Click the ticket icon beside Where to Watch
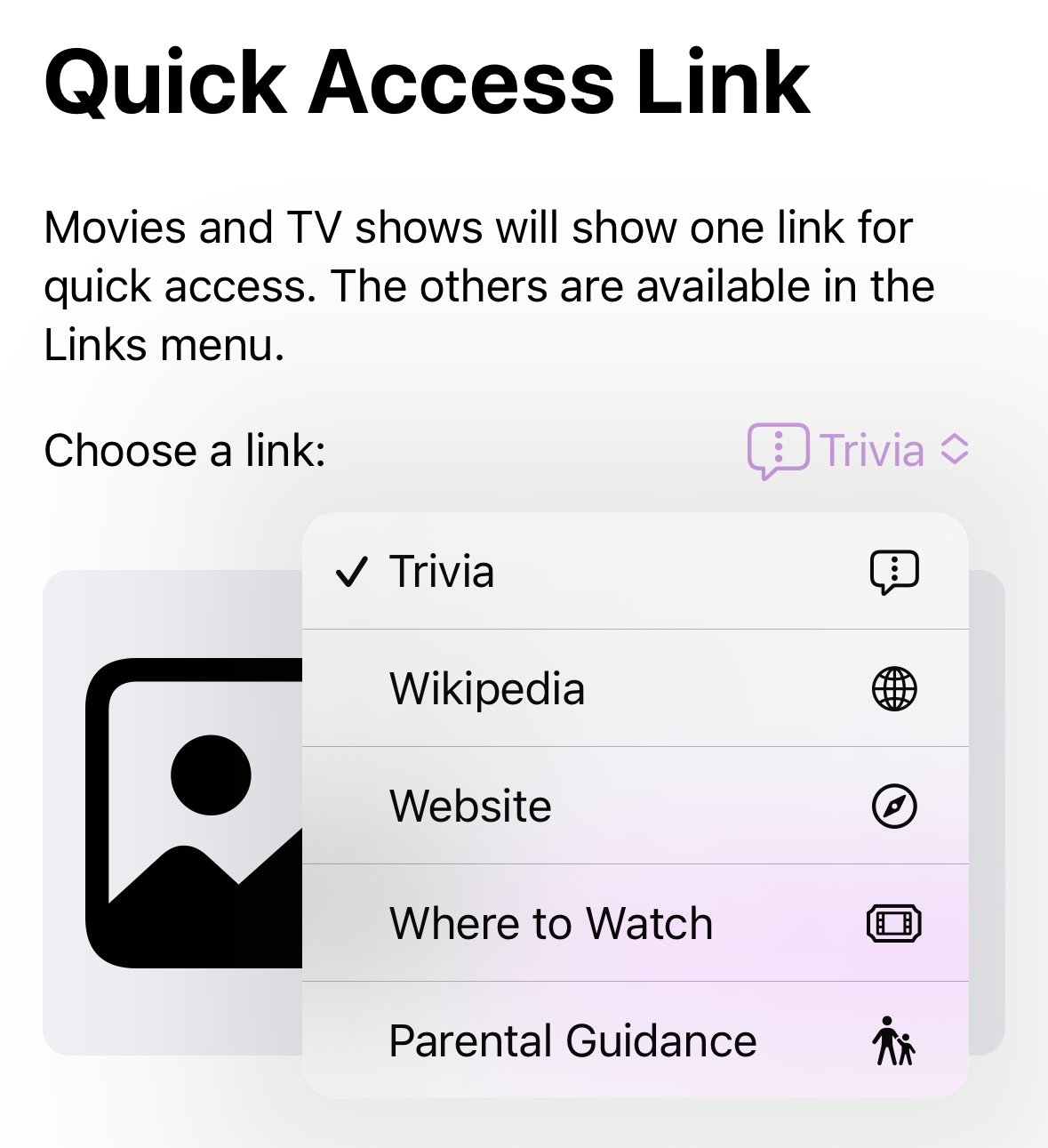The width and height of the screenshot is (1048, 1148). tap(894, 923)
